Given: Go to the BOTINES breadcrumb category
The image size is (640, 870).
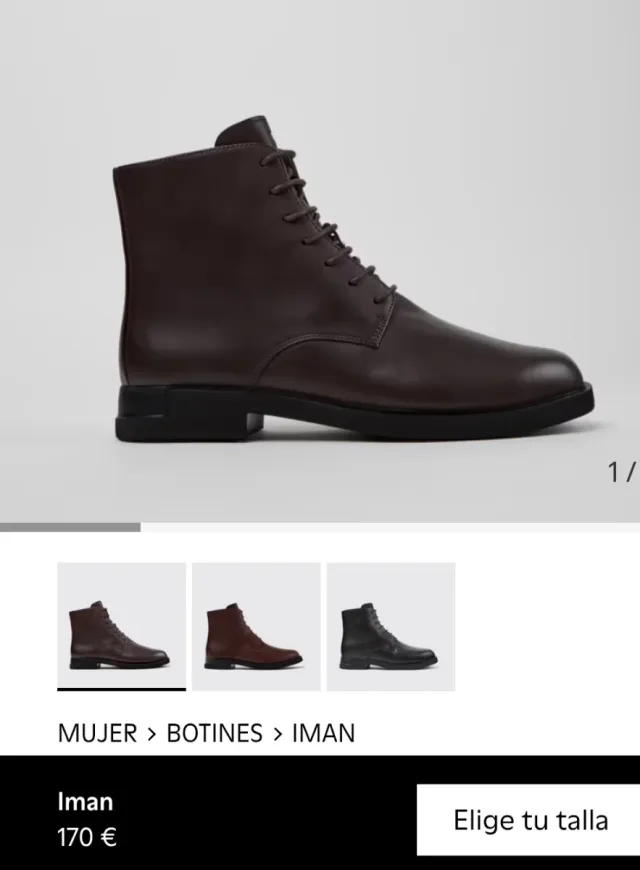Looking at the screenshot, I should [x=214, y=733].
